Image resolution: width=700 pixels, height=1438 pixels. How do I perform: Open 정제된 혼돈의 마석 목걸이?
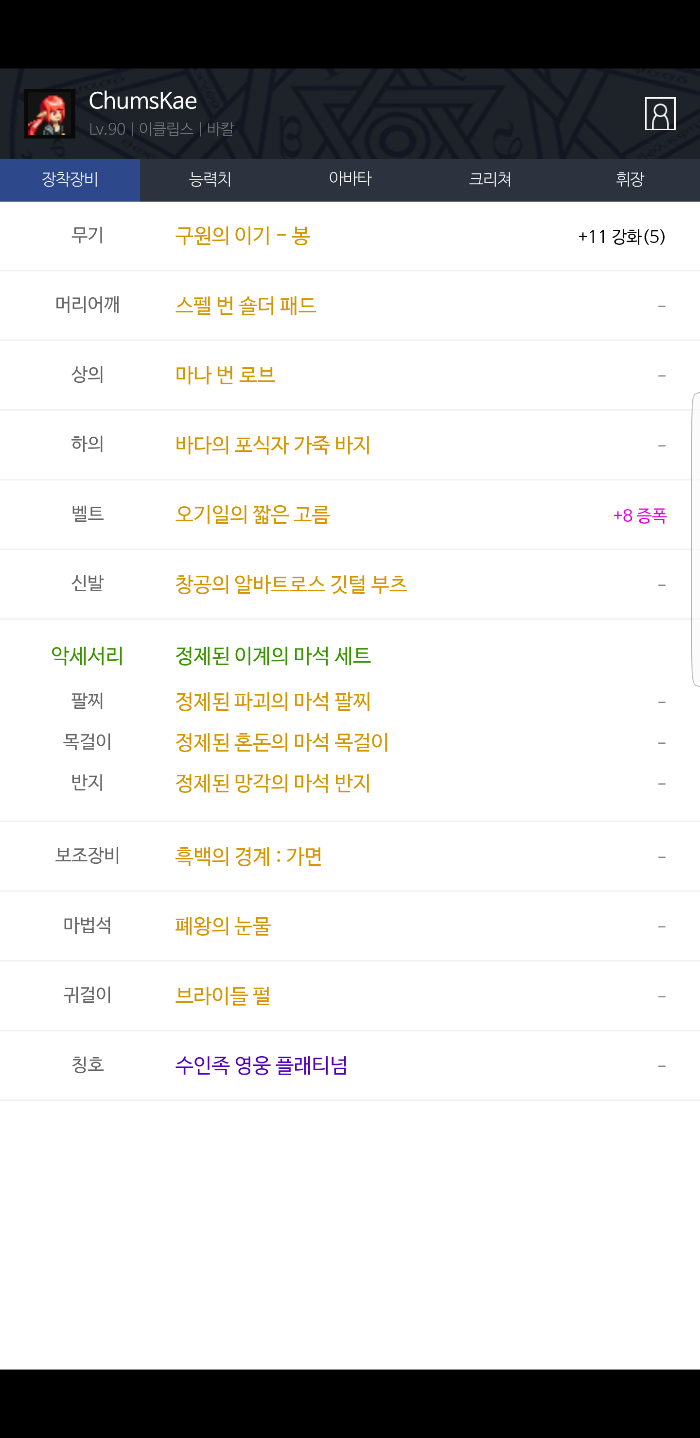click(x=282, y=743)
